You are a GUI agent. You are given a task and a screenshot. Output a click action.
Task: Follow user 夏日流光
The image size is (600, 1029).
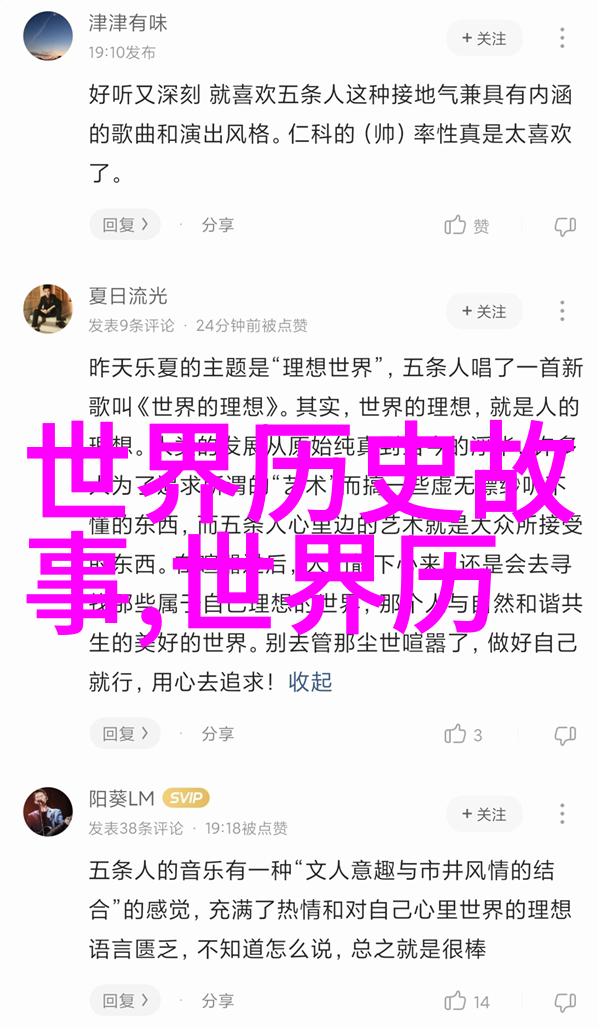[484, 312]
